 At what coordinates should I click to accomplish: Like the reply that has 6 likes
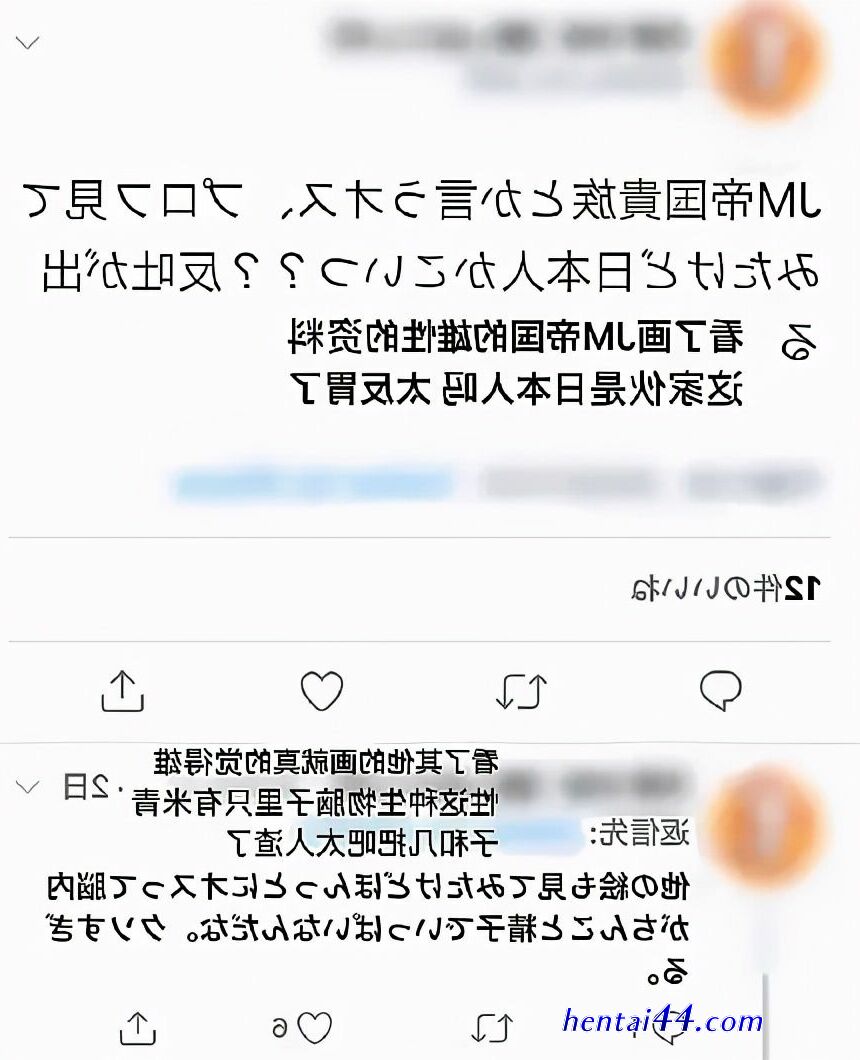(x=314, y=1028)
